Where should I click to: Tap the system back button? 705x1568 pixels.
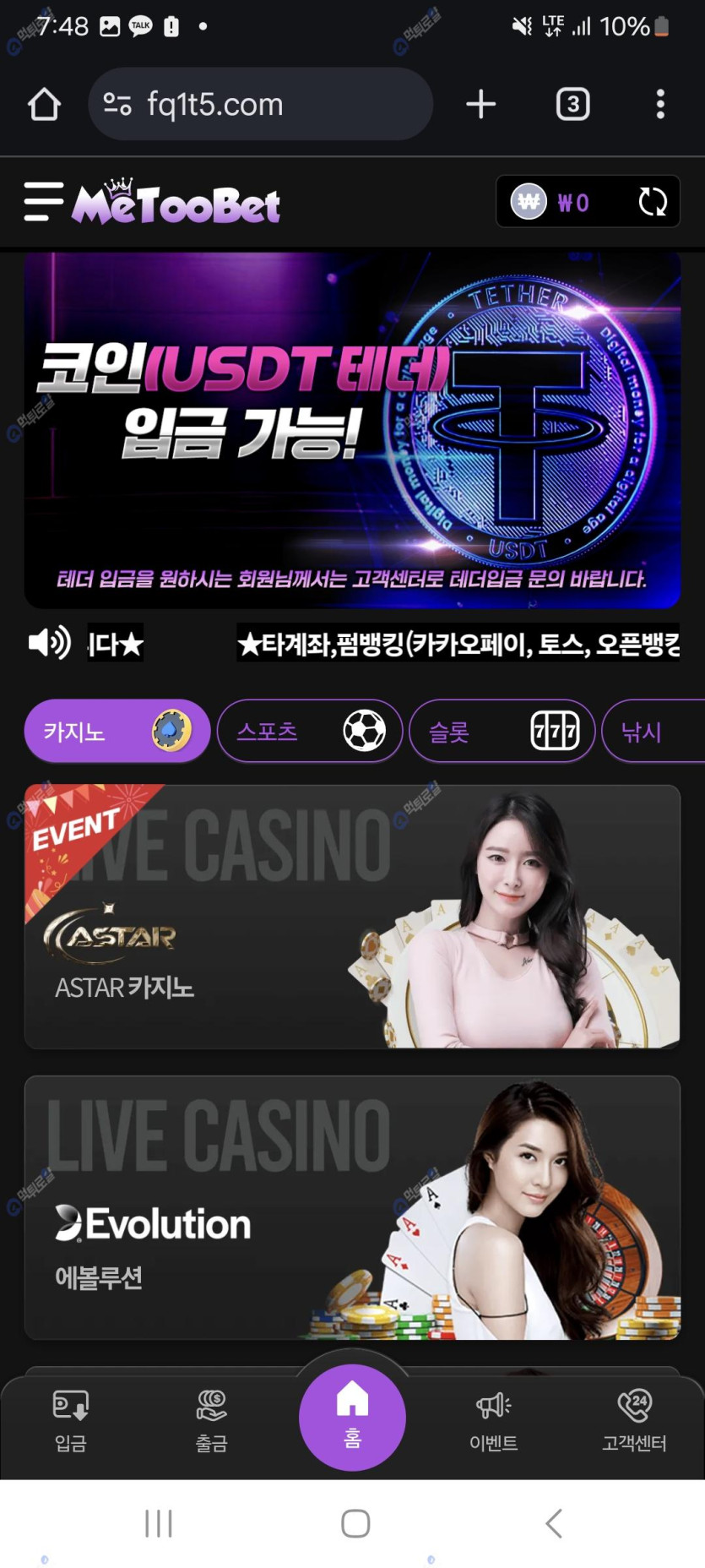click(554, 1523)
